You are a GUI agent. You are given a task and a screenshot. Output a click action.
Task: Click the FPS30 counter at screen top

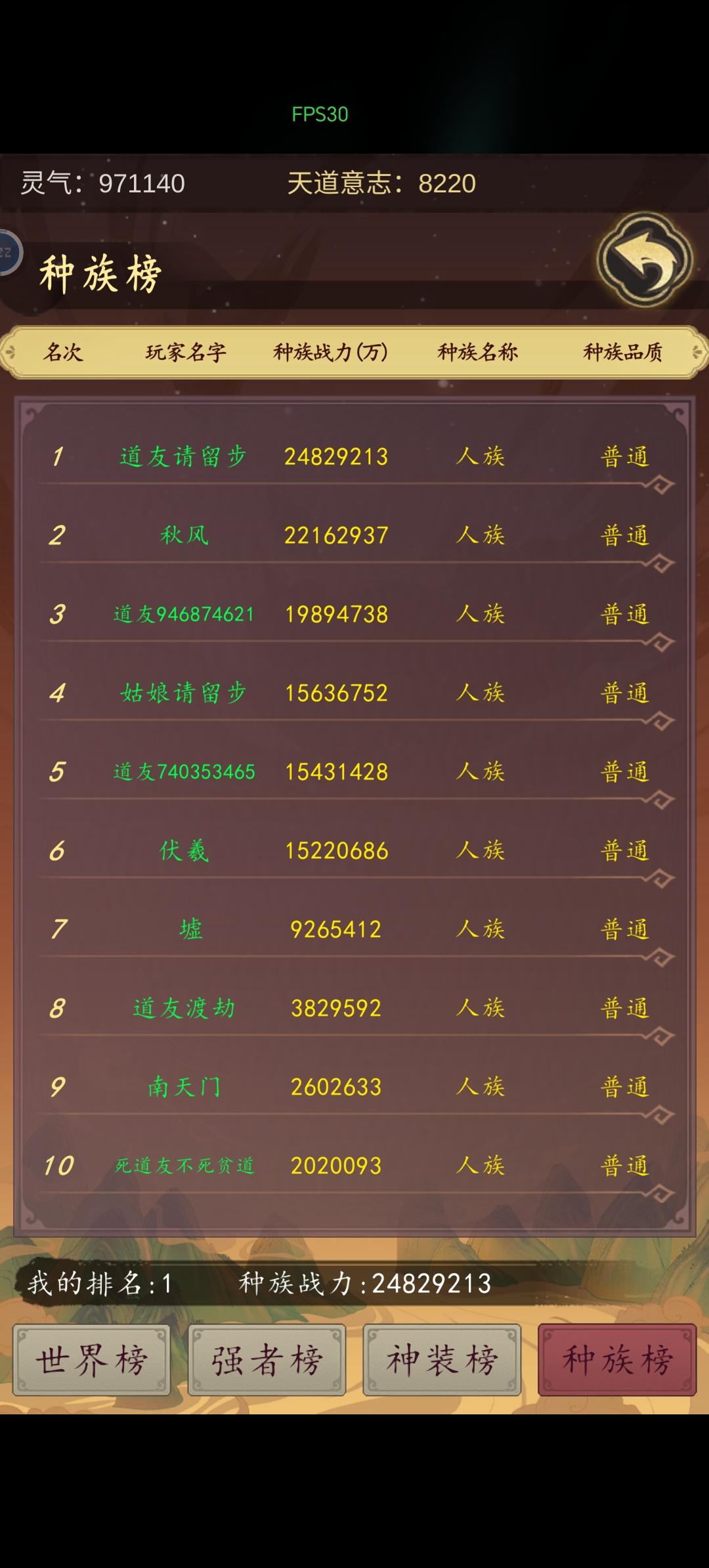pos(320,115)
